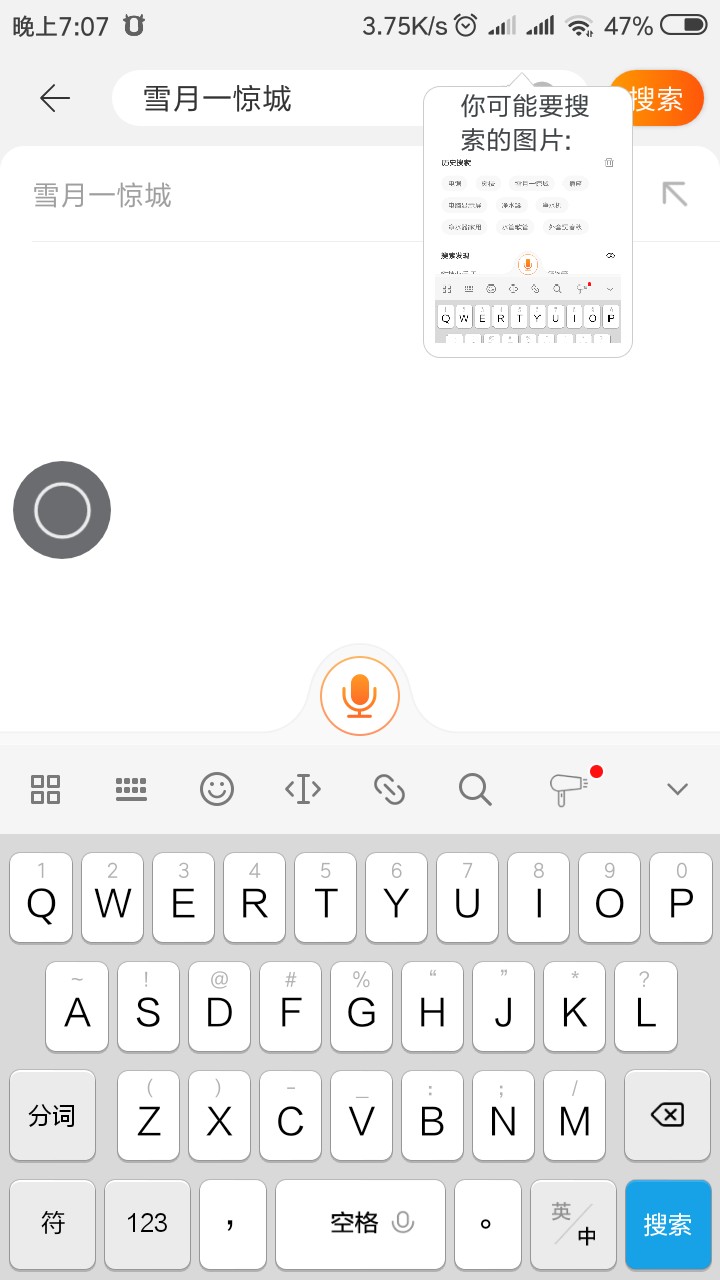Fill the query using the suggestion arrow icon
This screenshot has width=720, height=1280.
[x=675, y=194]
